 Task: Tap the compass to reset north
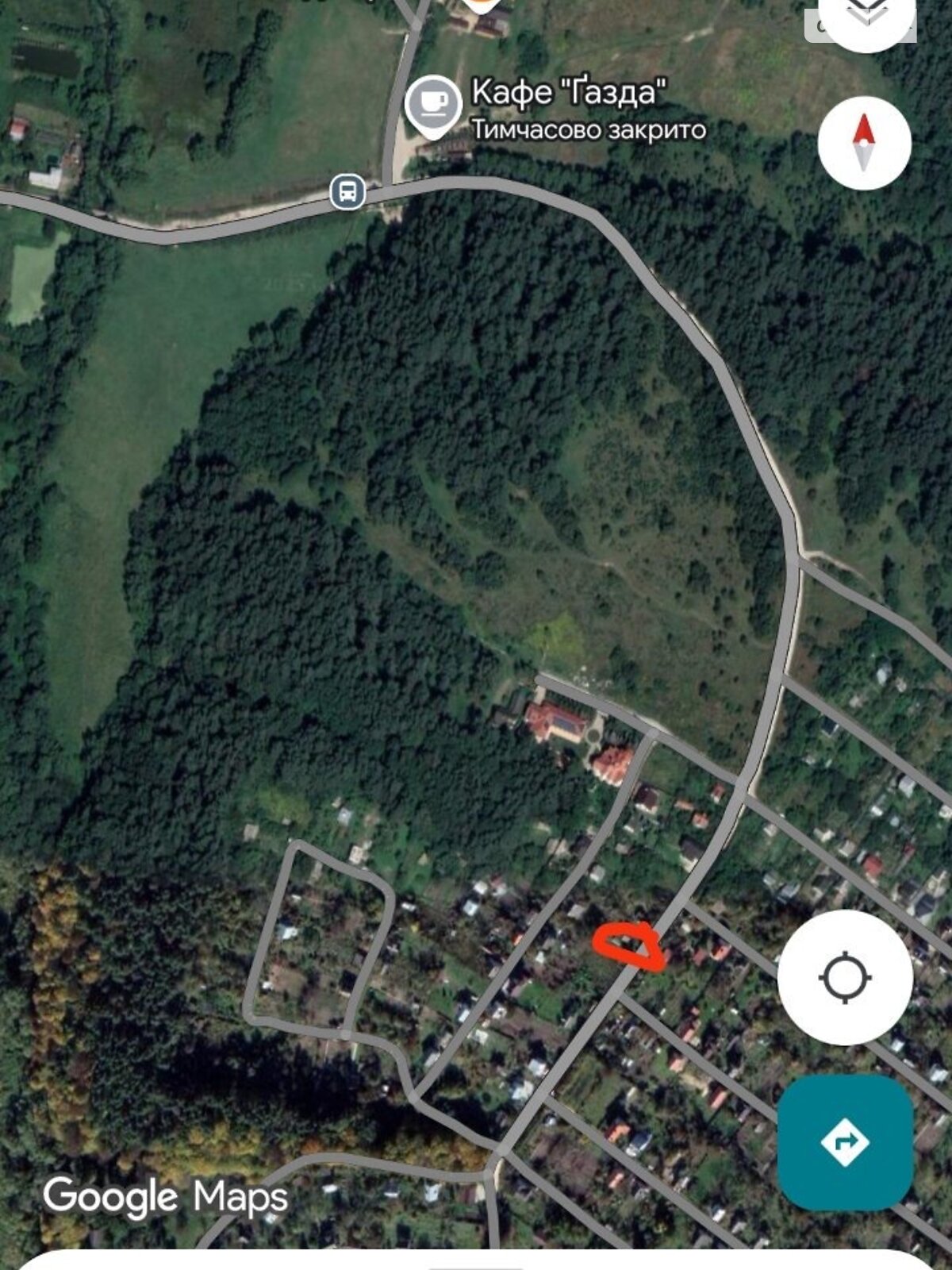click(864, 143)
